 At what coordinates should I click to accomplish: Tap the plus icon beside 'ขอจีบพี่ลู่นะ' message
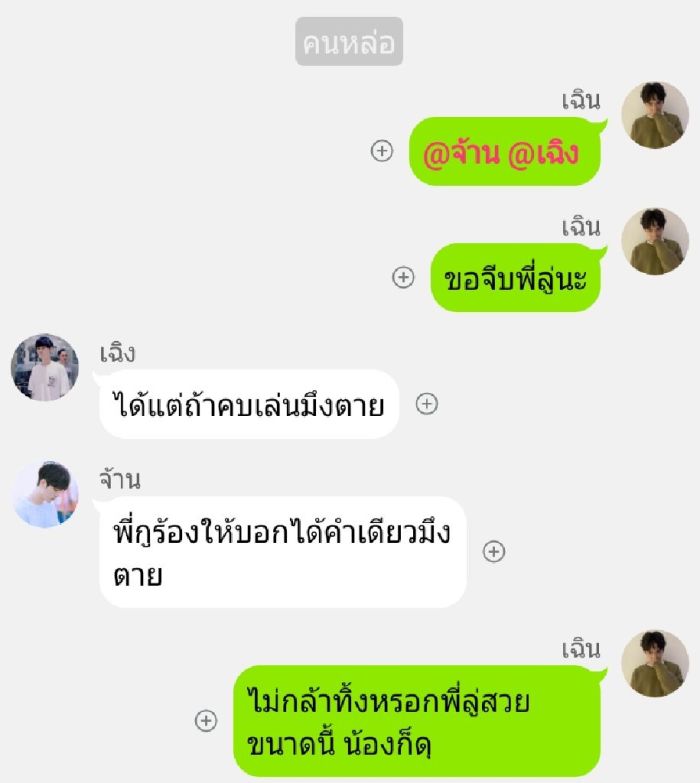pos(403,277)
